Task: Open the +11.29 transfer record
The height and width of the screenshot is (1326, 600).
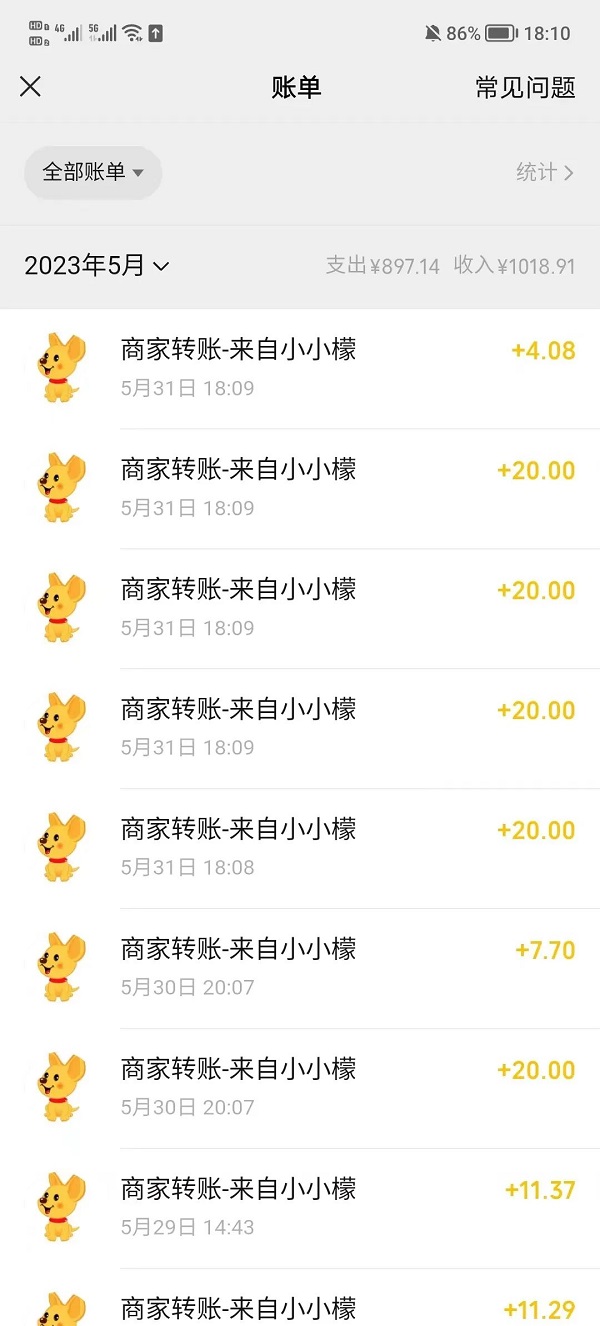Action: 300,1306
